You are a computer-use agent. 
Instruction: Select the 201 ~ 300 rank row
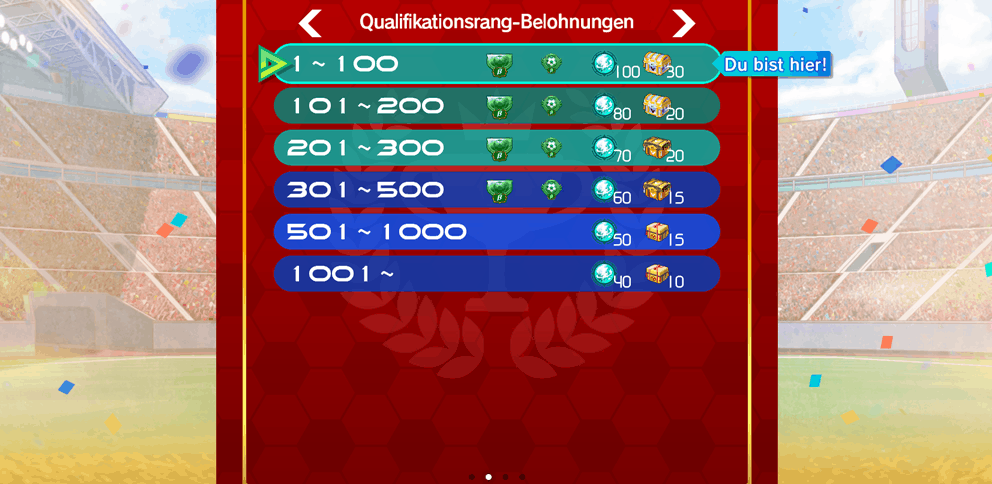pyautogui.click(x=497, y=147)
